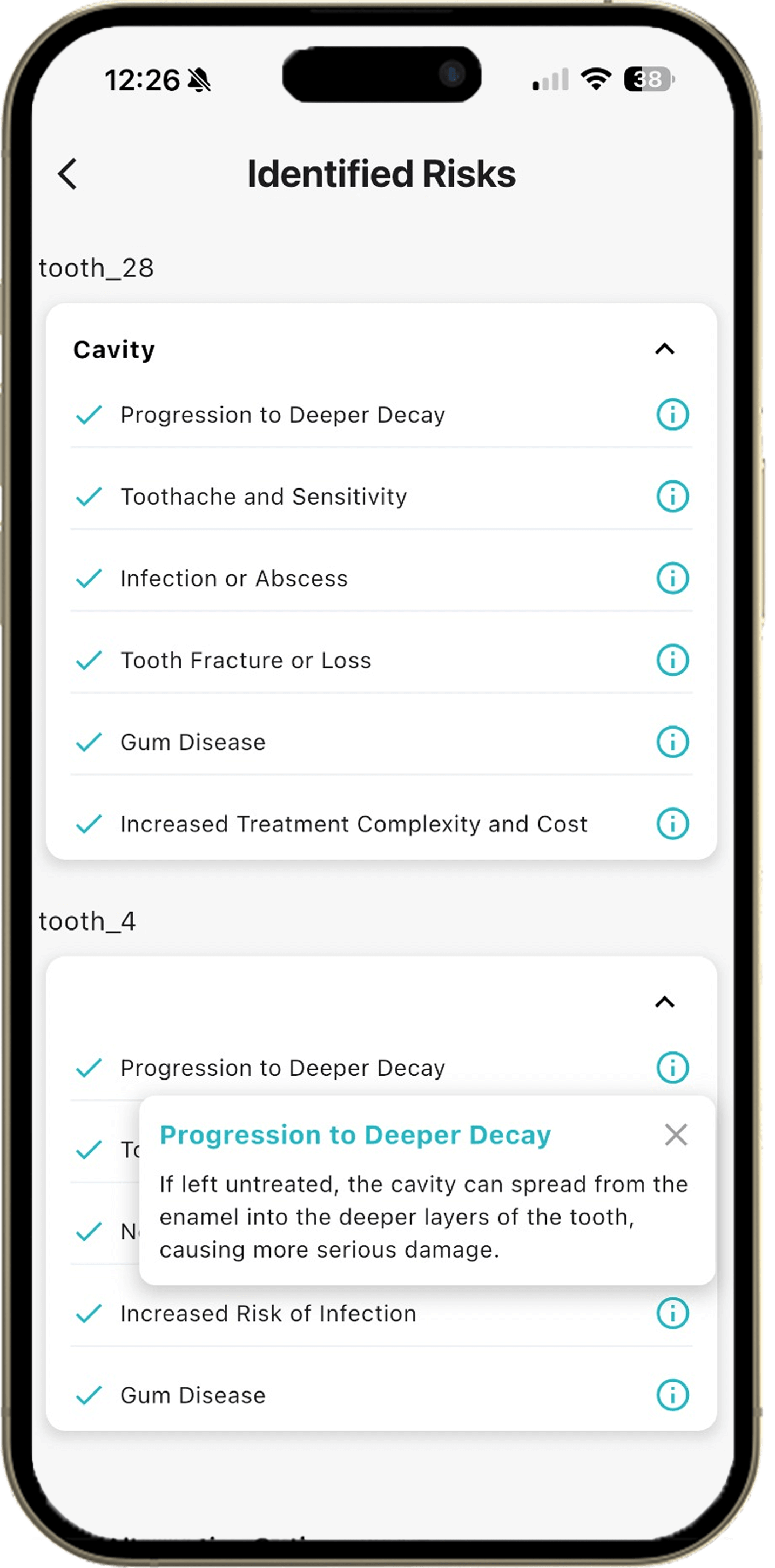
Task: Show info about Increased Treatment Complexity and Cost
Action: coord(672,824)
